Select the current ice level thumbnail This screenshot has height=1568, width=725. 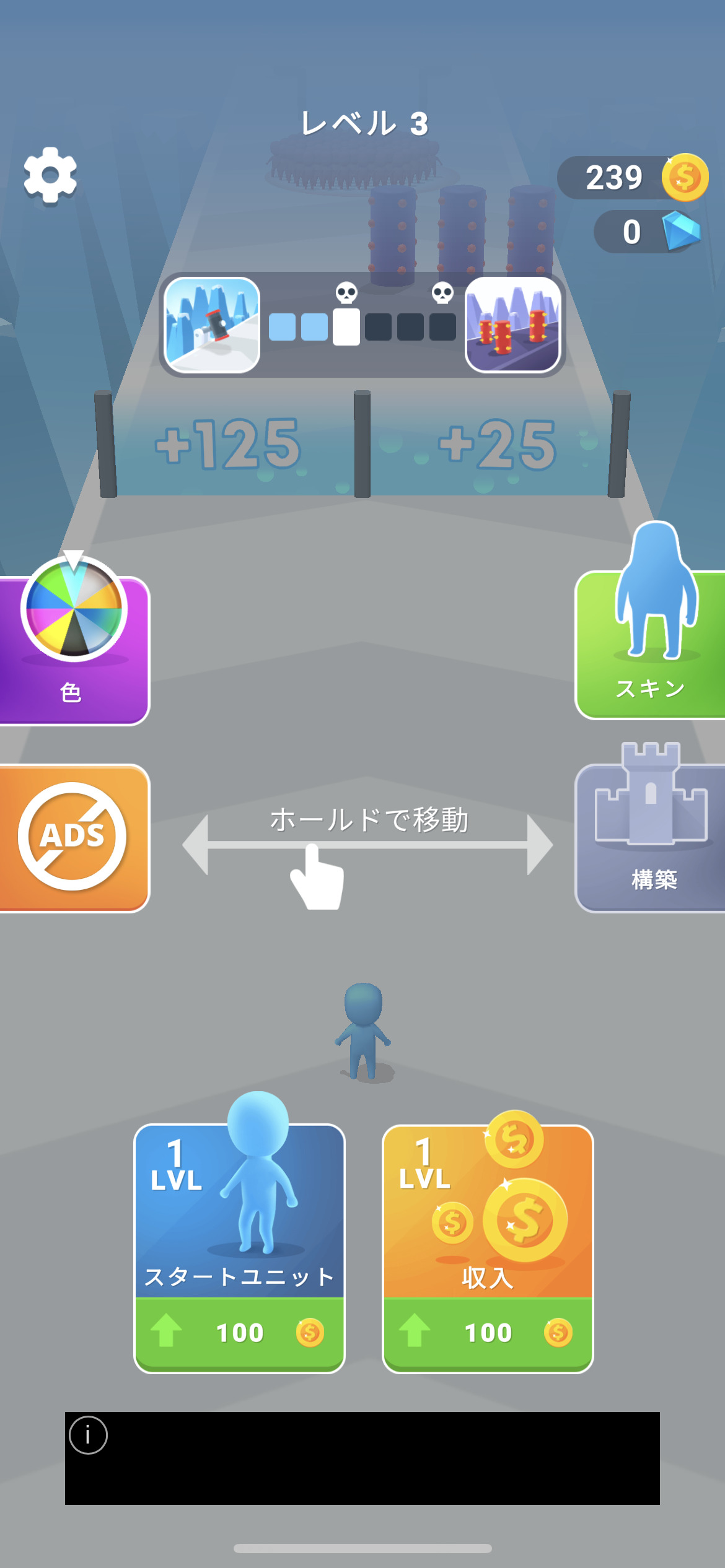point(213,325)
